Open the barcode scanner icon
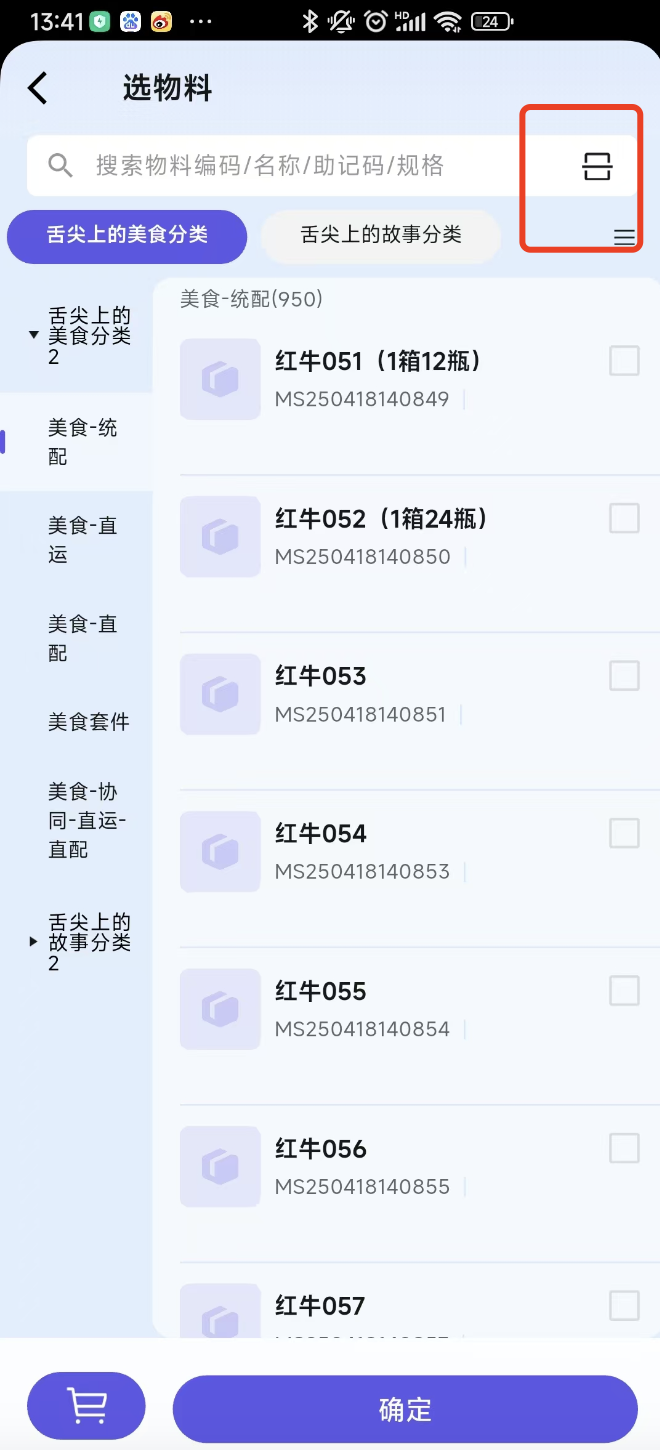The image size is (660, 1450). pyautogui.click(x=597, y=166)
